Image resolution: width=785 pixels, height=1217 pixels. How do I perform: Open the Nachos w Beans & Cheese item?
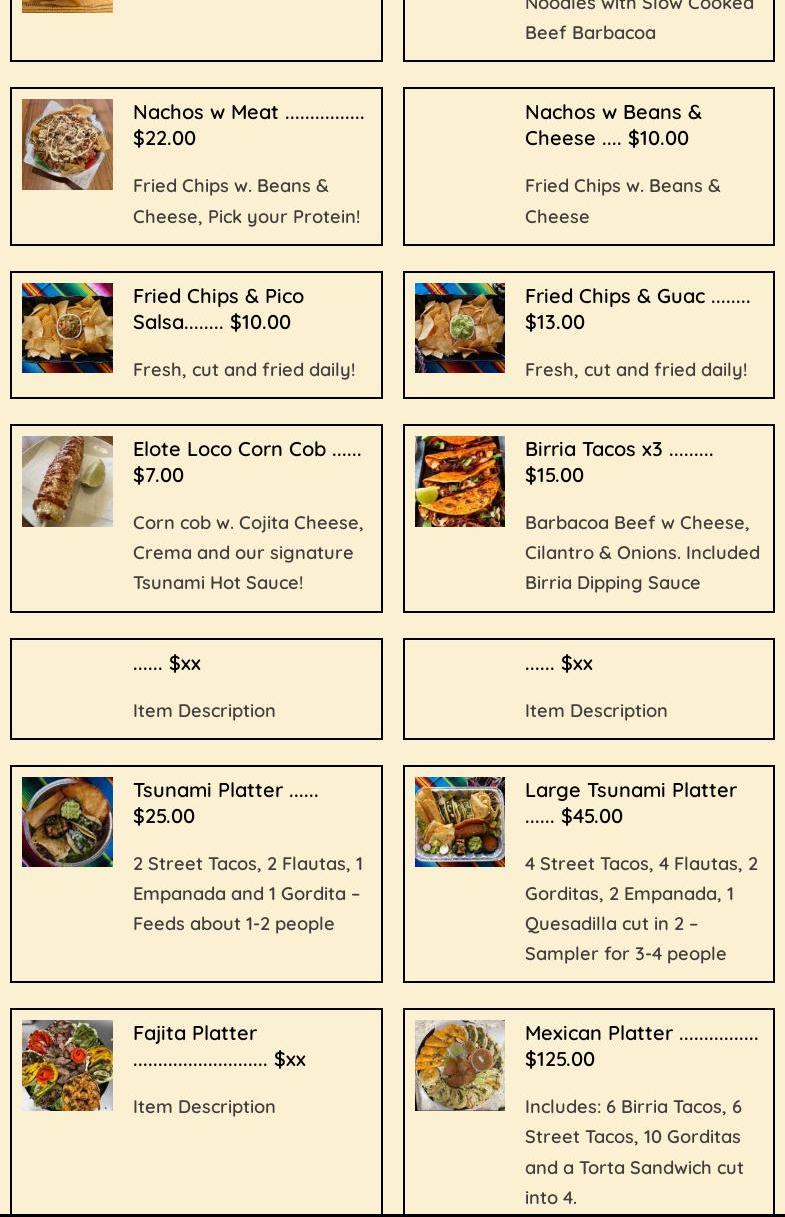[x=588, y=166]
